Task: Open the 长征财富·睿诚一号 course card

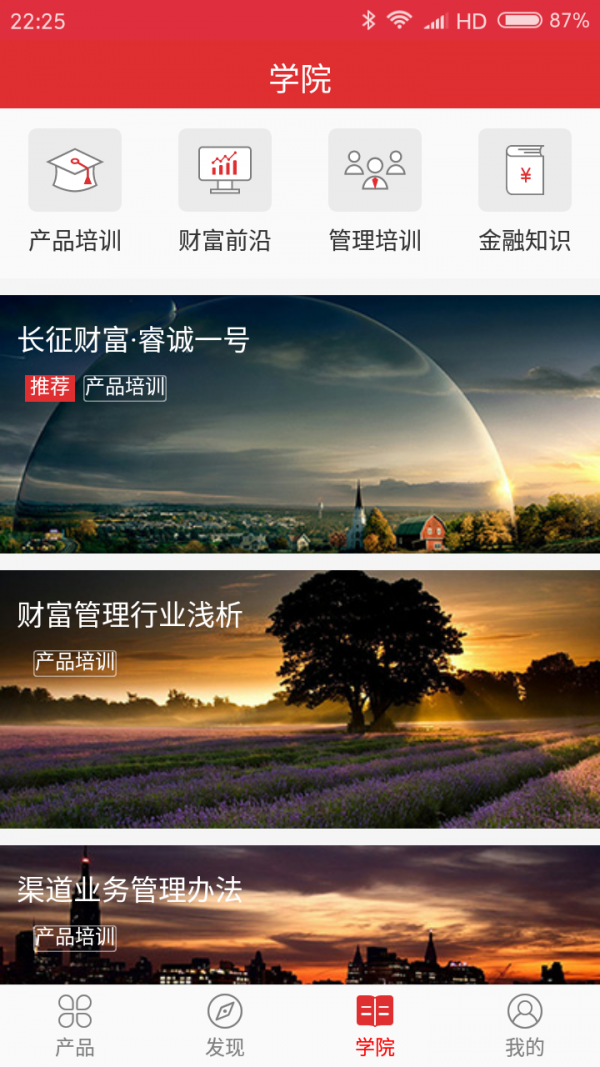Action: [x=300, y=424]
